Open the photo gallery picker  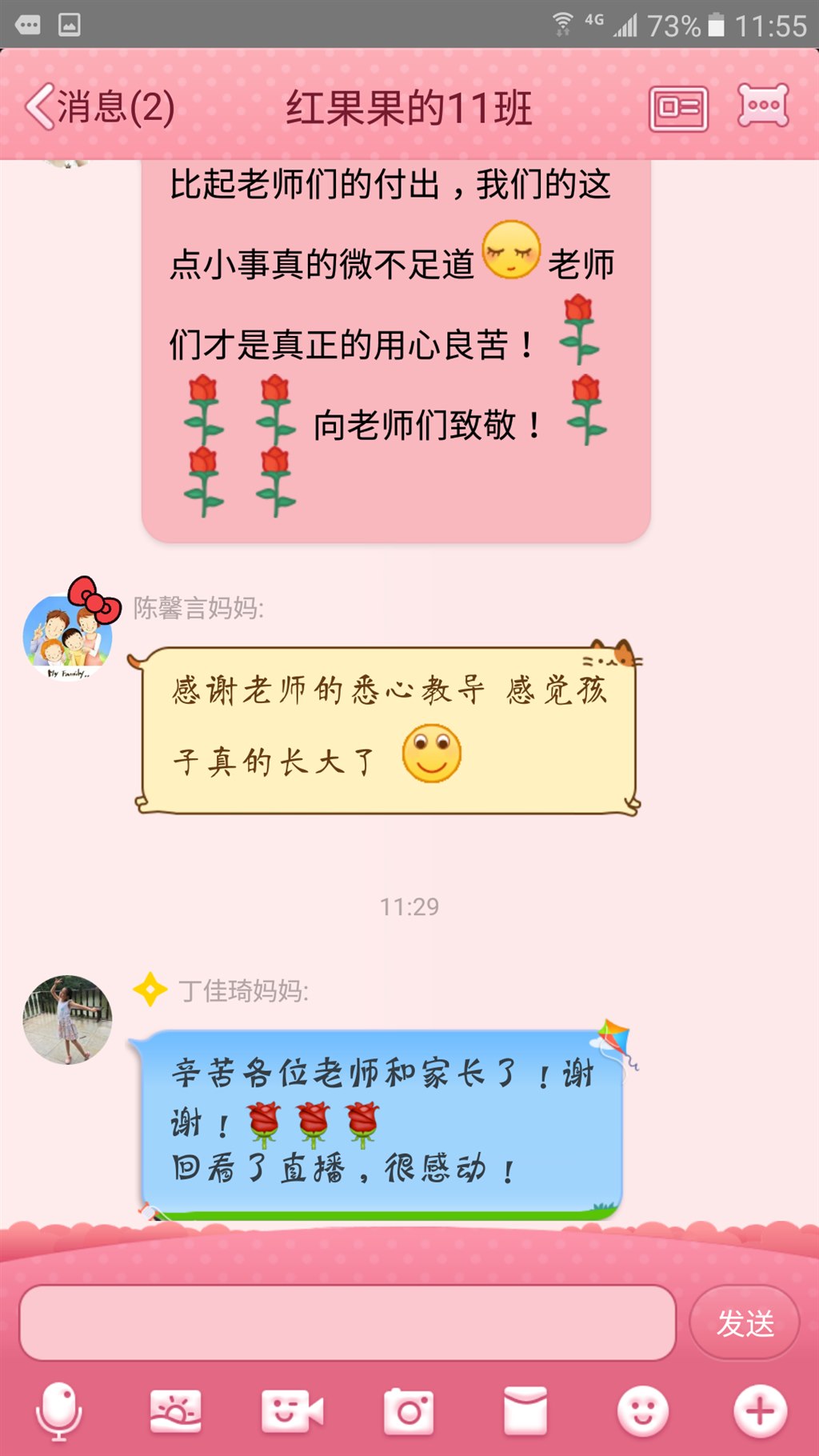click(x=176, y=1411)
